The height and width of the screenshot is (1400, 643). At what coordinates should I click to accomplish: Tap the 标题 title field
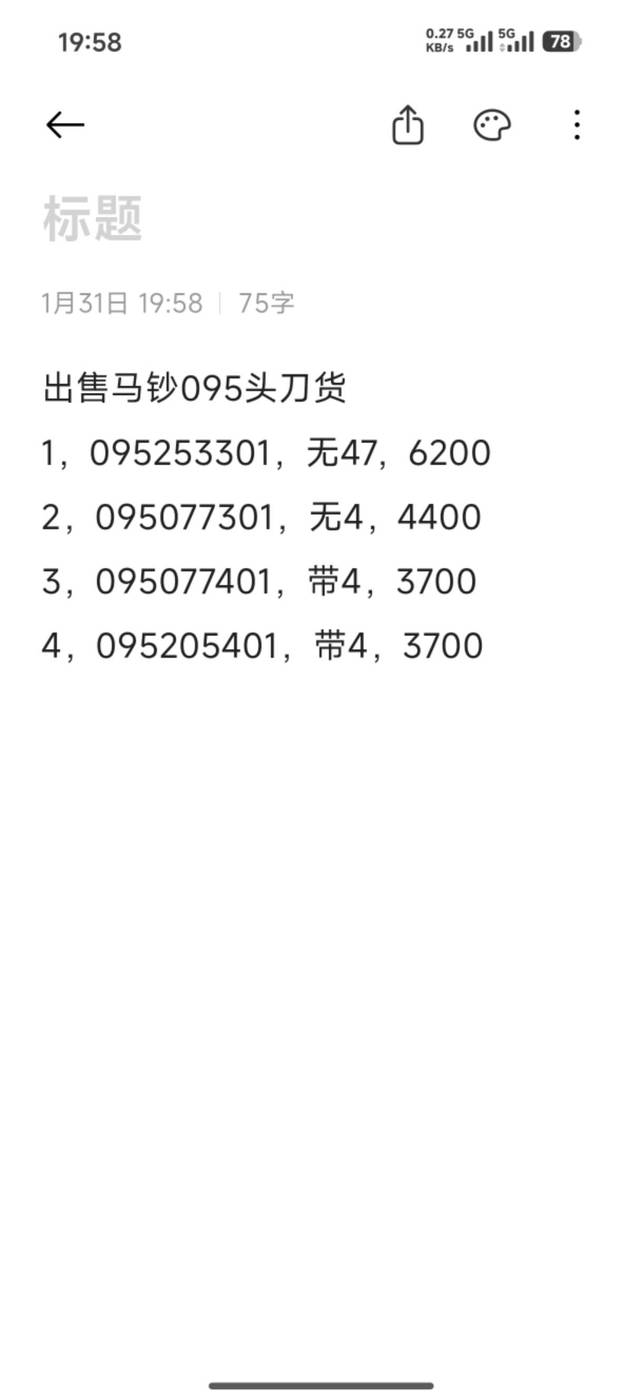click(x=93, y=219)
